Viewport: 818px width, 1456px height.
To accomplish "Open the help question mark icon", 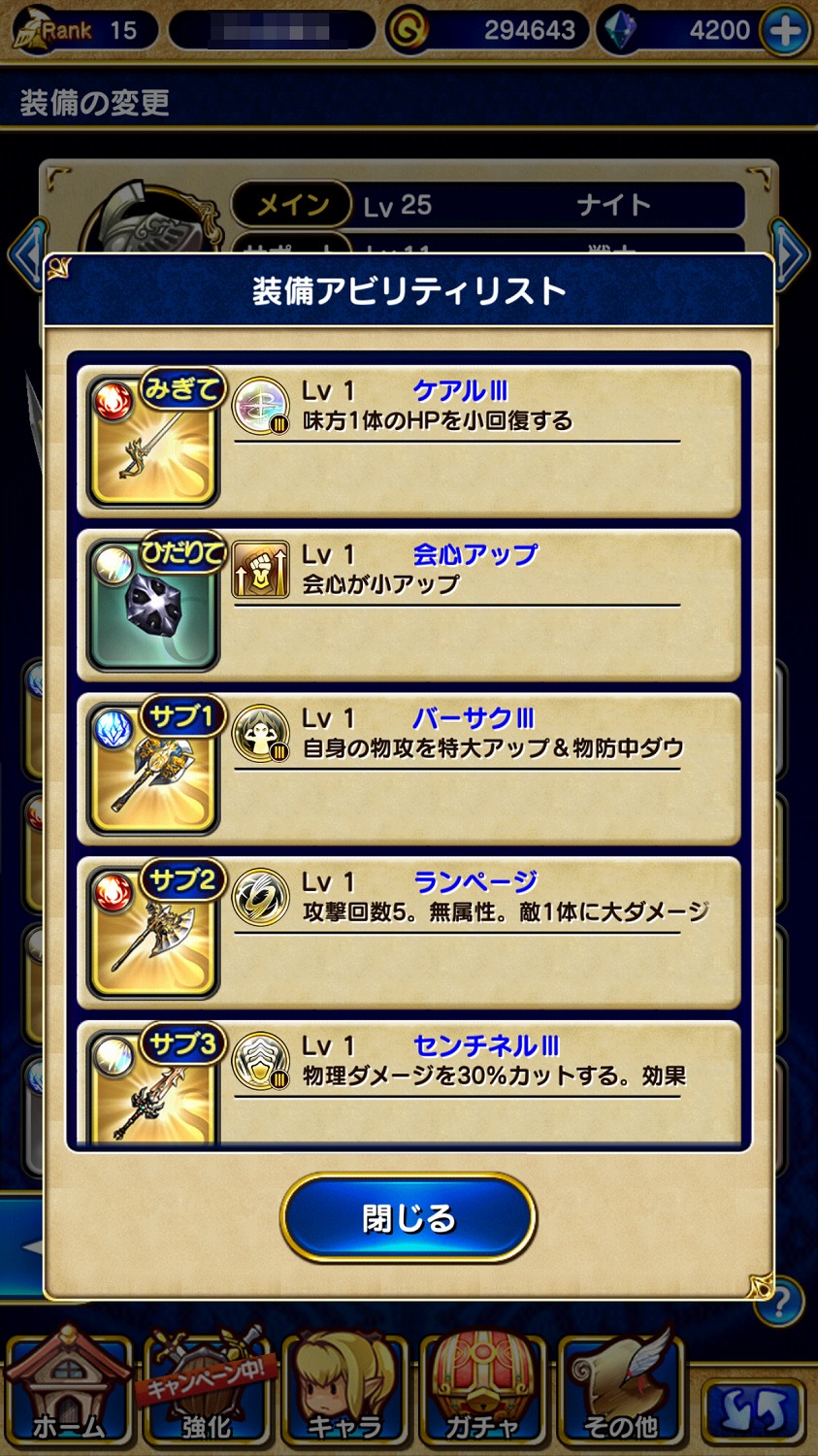I will click(x=784, y=1301).
